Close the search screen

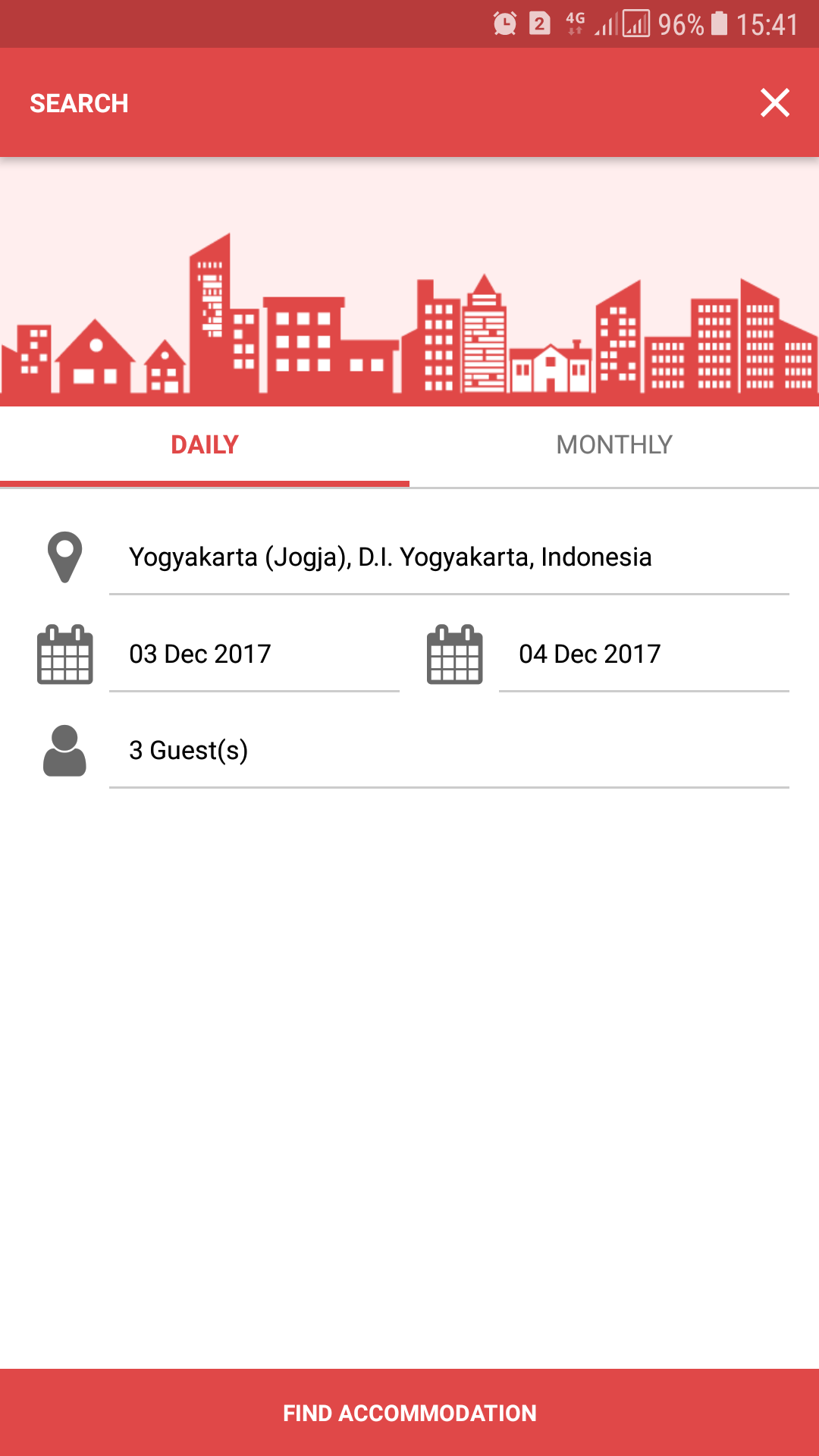(x=774, y=103)
